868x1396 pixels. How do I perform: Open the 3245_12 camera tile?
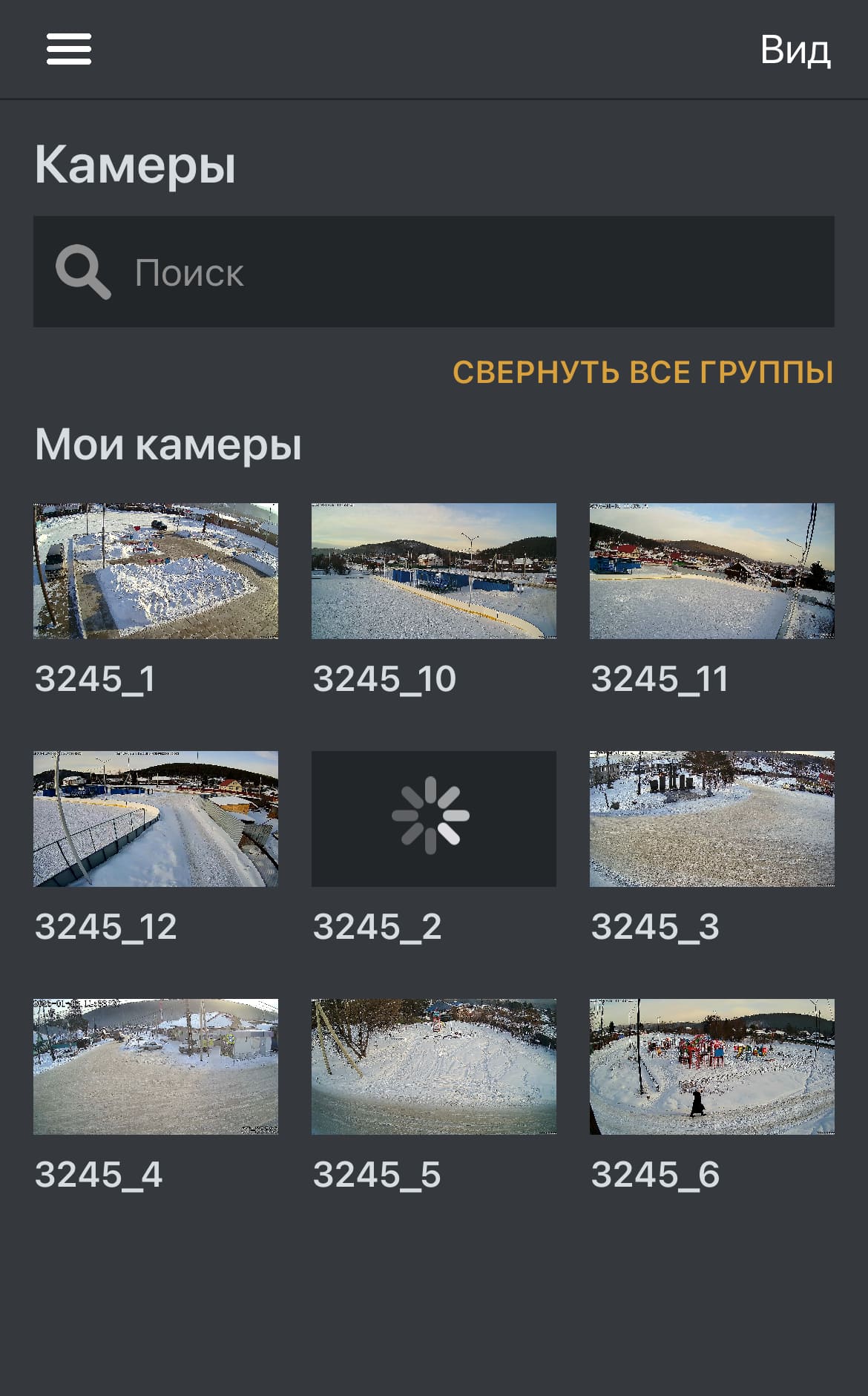point(156,819)
